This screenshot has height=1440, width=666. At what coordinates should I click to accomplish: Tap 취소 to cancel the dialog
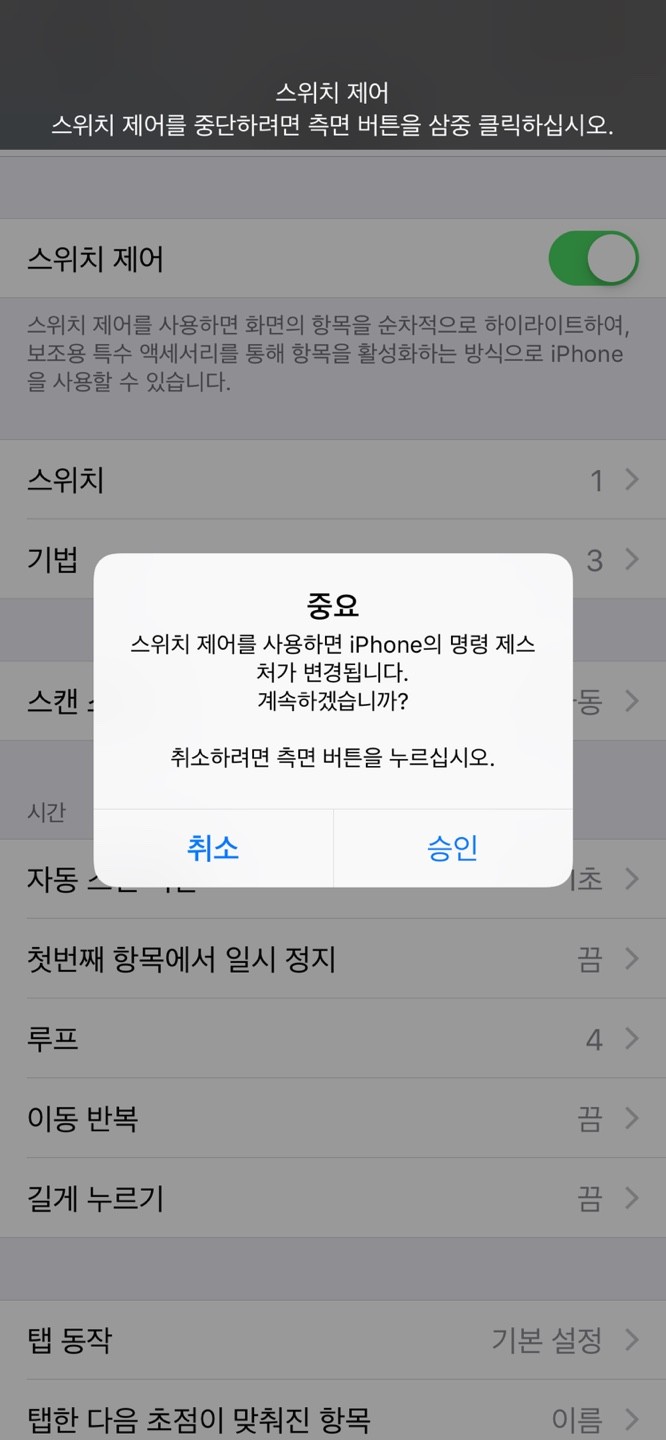click(213, 848)
